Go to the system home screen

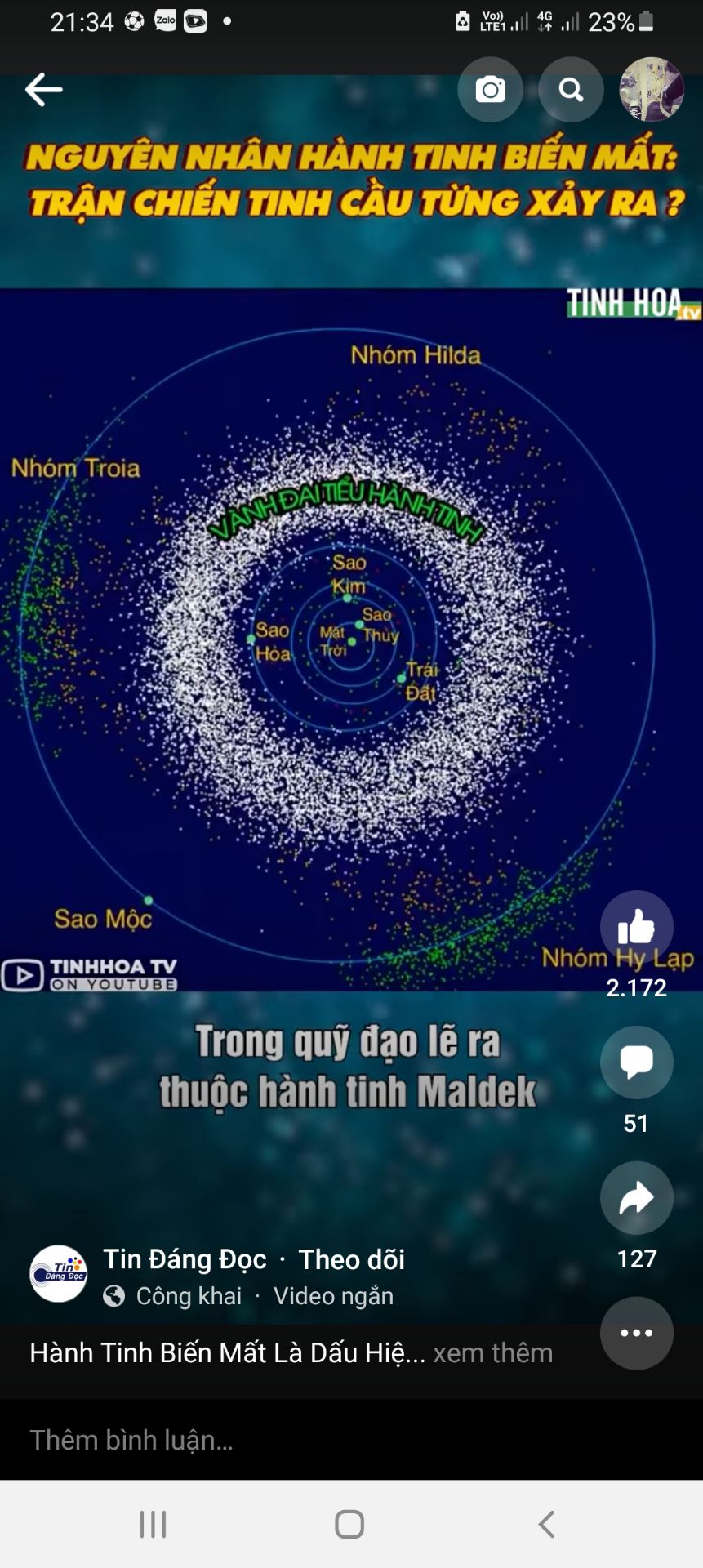click(349, 1524)
